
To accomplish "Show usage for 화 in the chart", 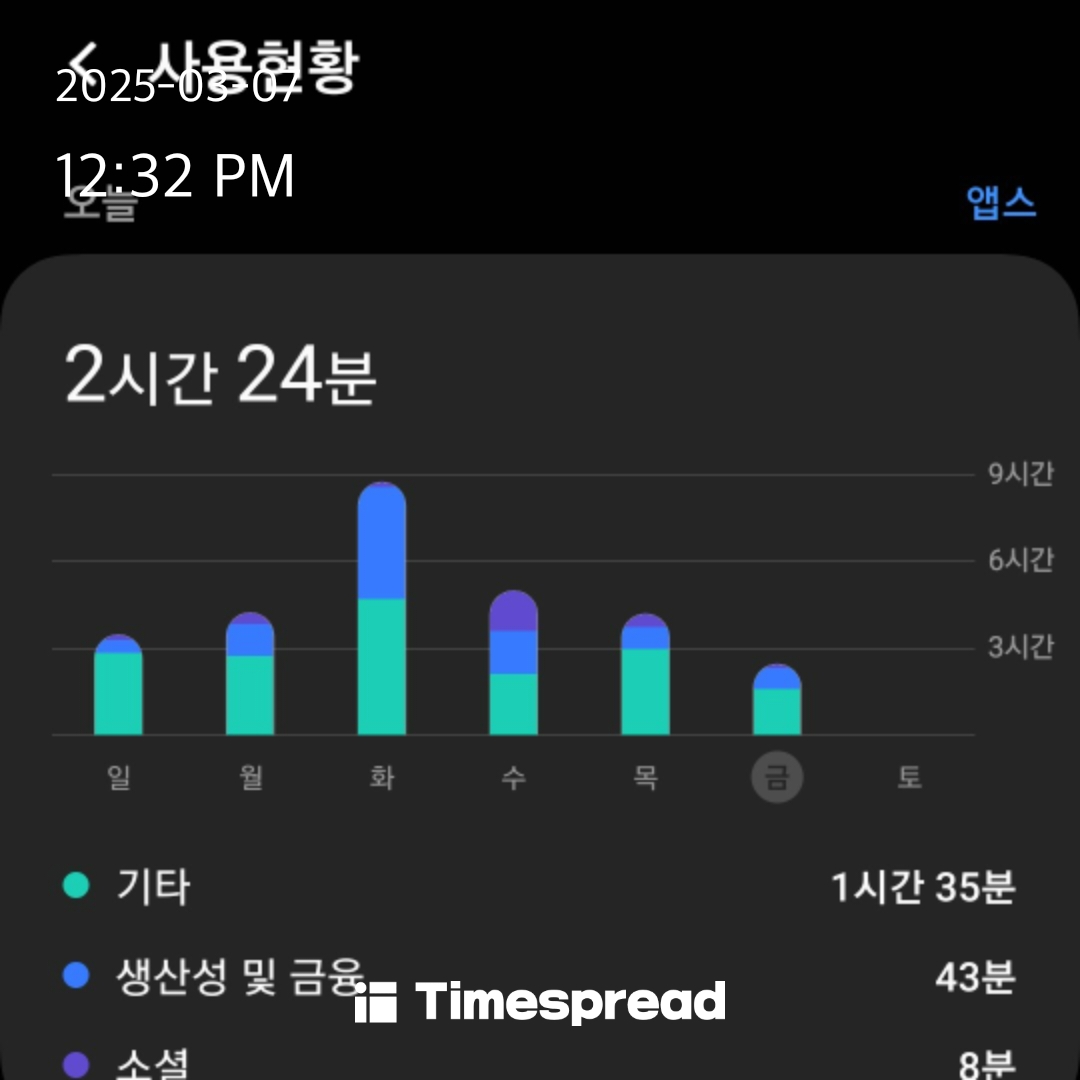I will [x=382, y=610].
